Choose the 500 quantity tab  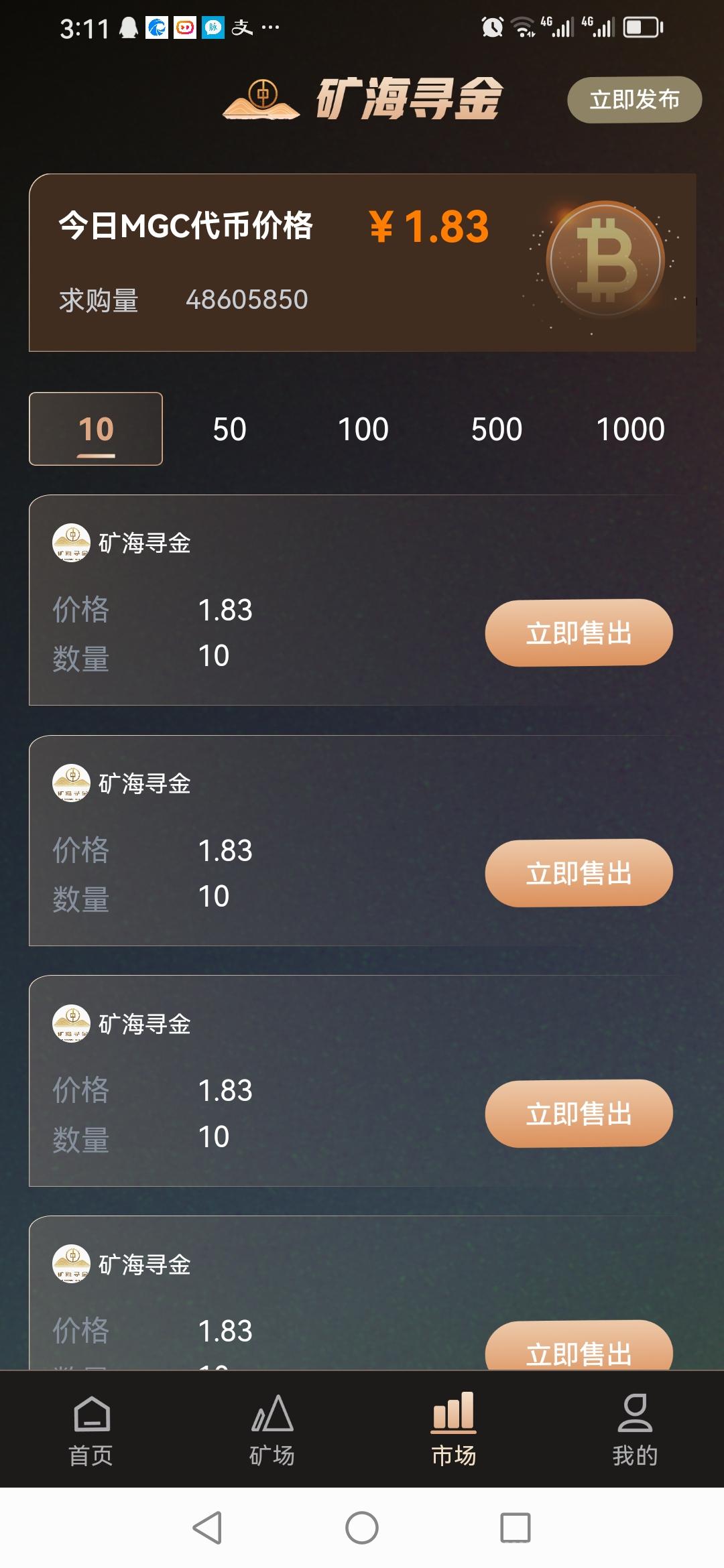click(x=496, y=429)
